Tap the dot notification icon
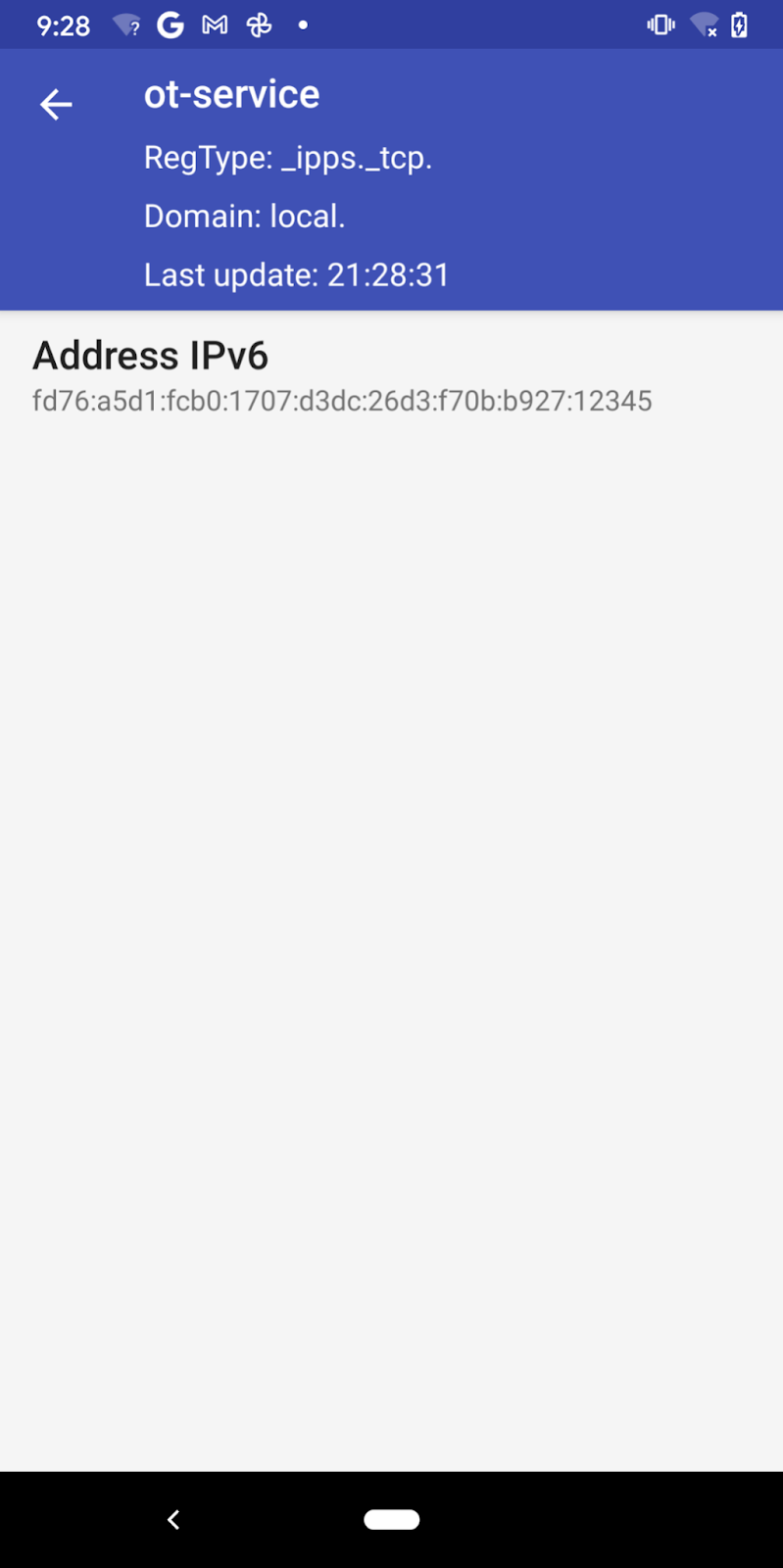This screenshot has width=783, height=1568. (302, 24)
